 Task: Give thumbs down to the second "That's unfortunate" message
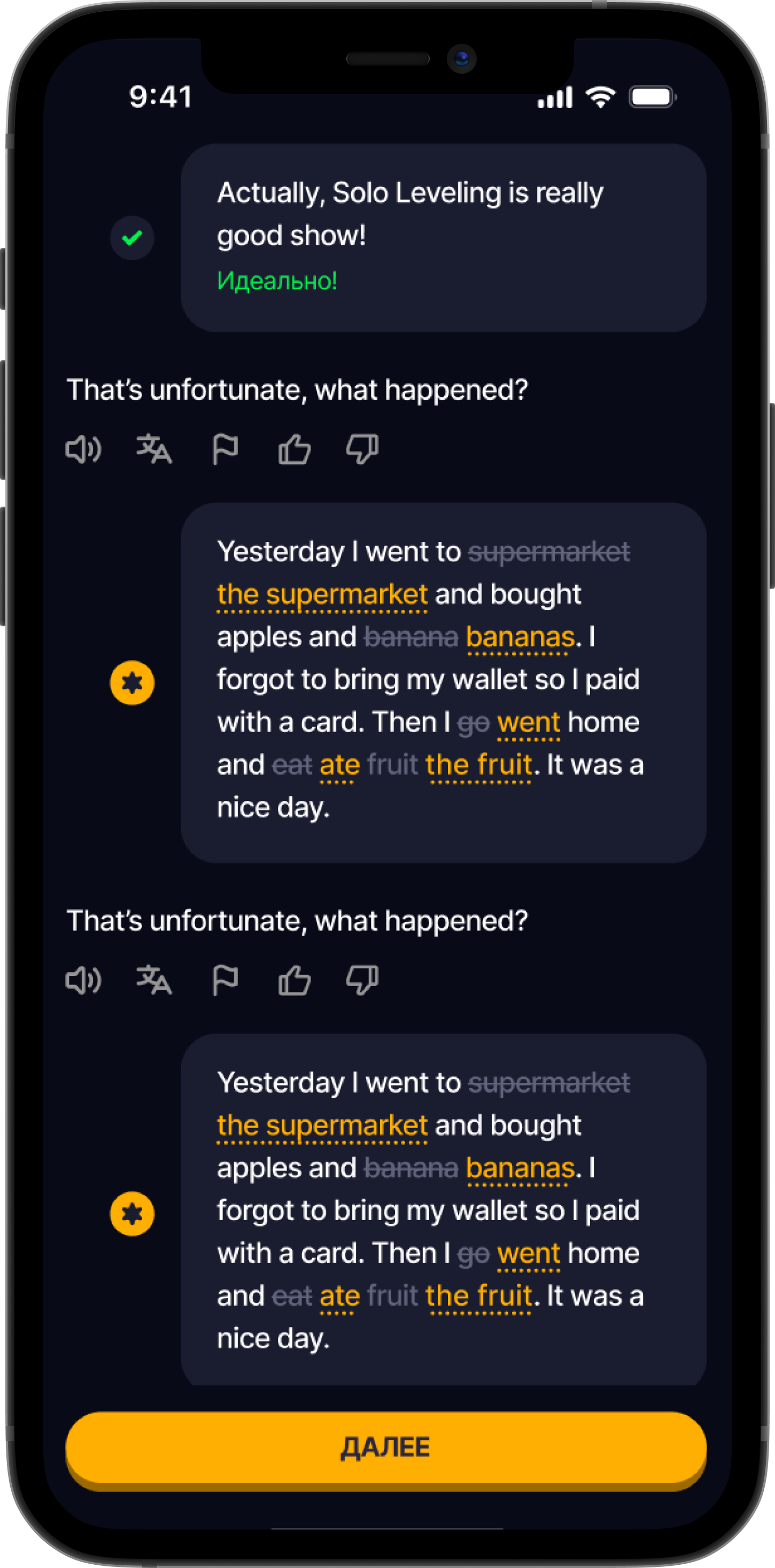(363, 981)
